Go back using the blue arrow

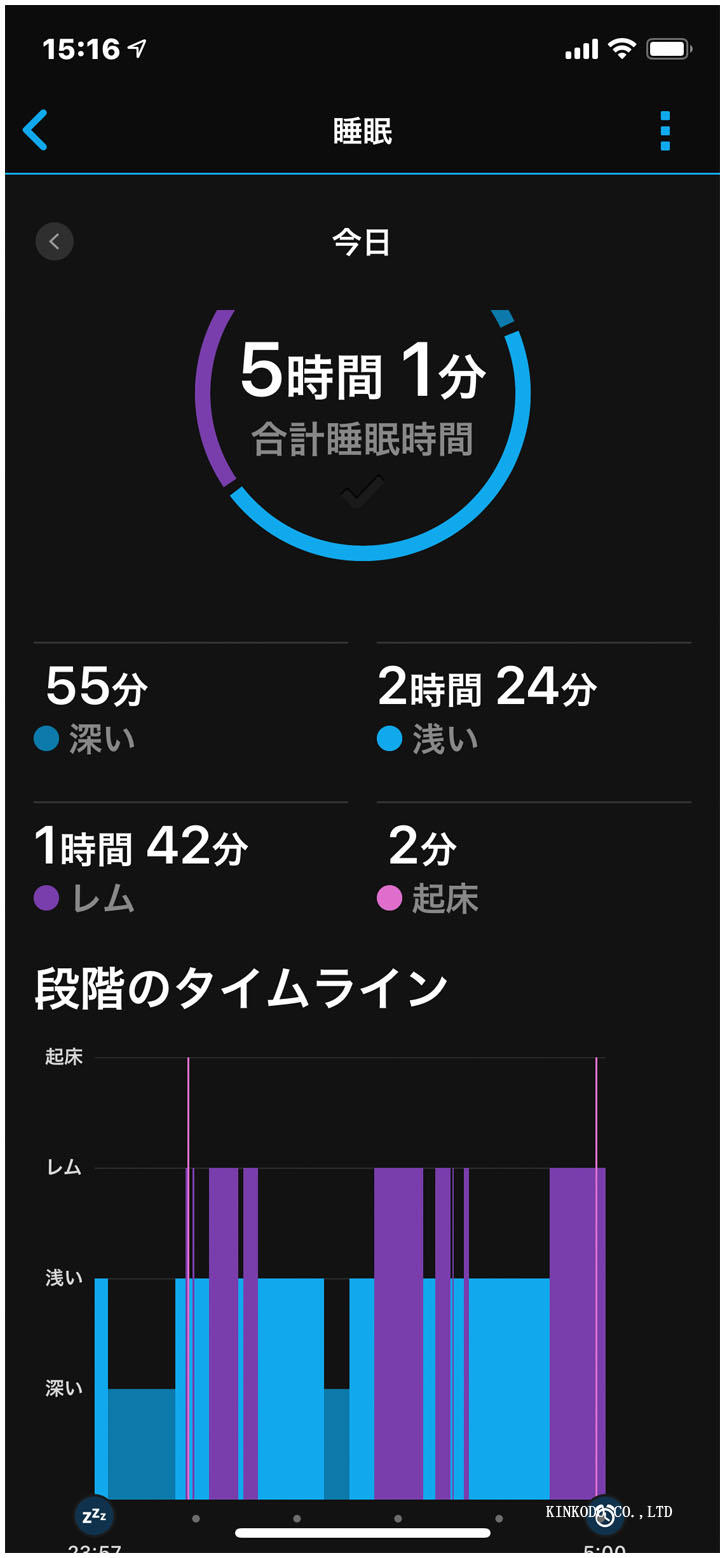point(36,131)
